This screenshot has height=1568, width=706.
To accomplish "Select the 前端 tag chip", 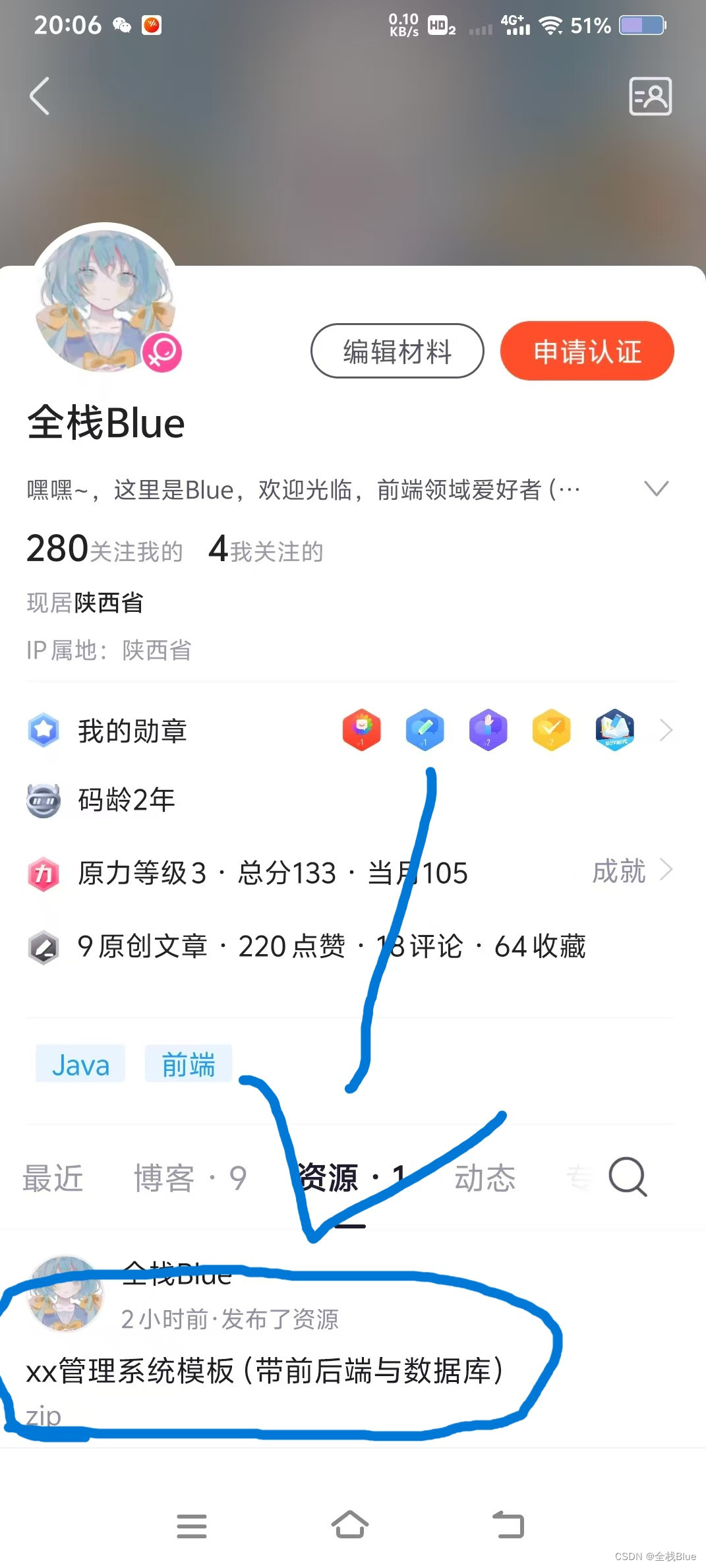I will pos(189,1064).
